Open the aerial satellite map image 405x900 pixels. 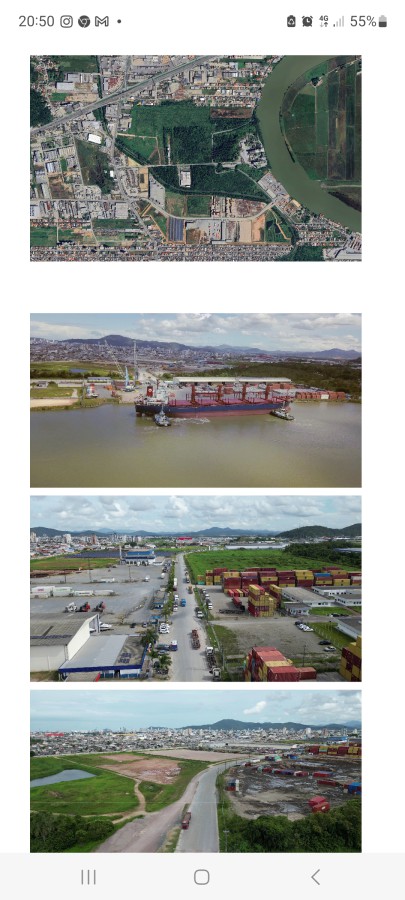pyautogui.click(x=196, y=158)
